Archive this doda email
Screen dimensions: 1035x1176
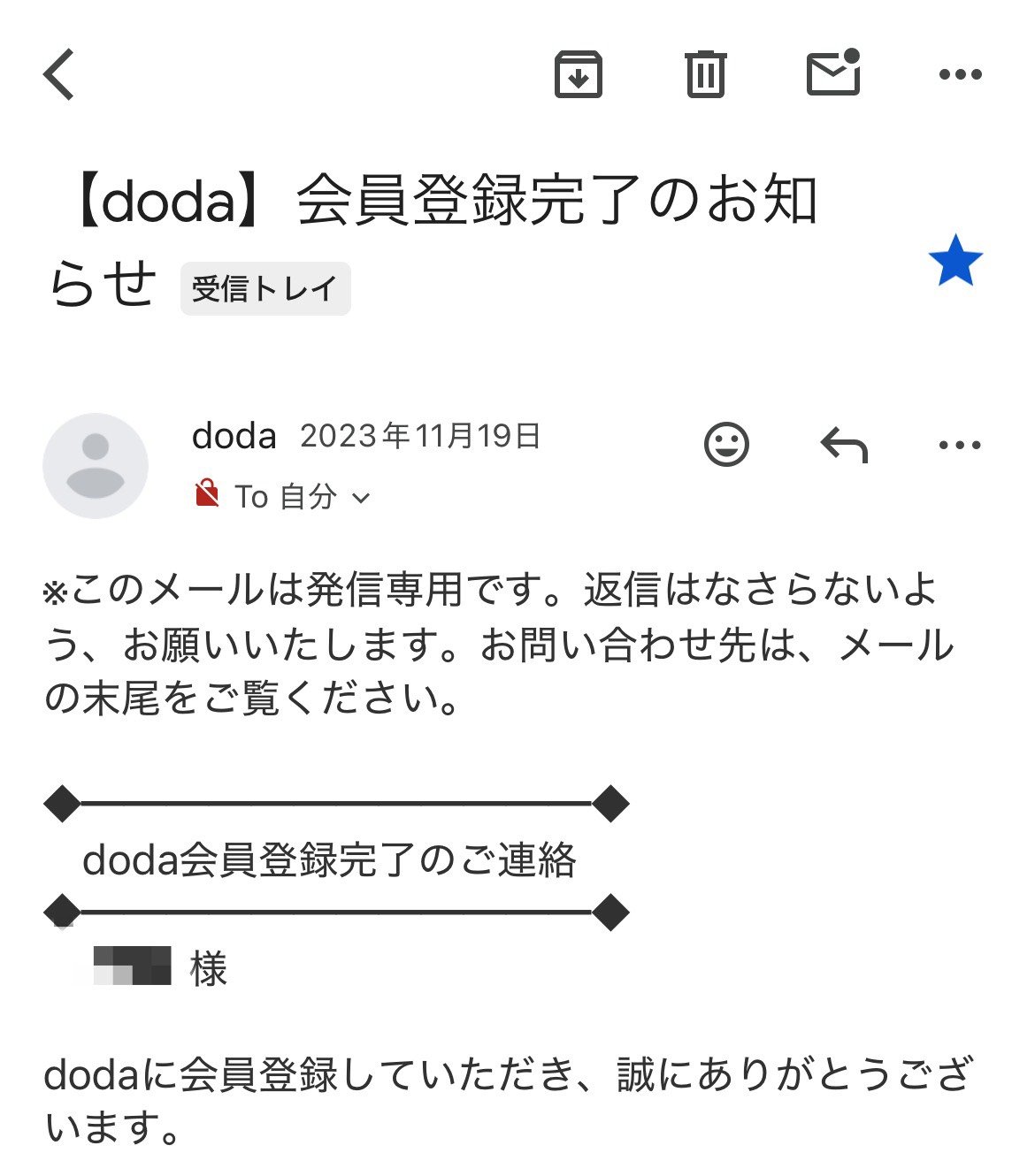(578, 75)
